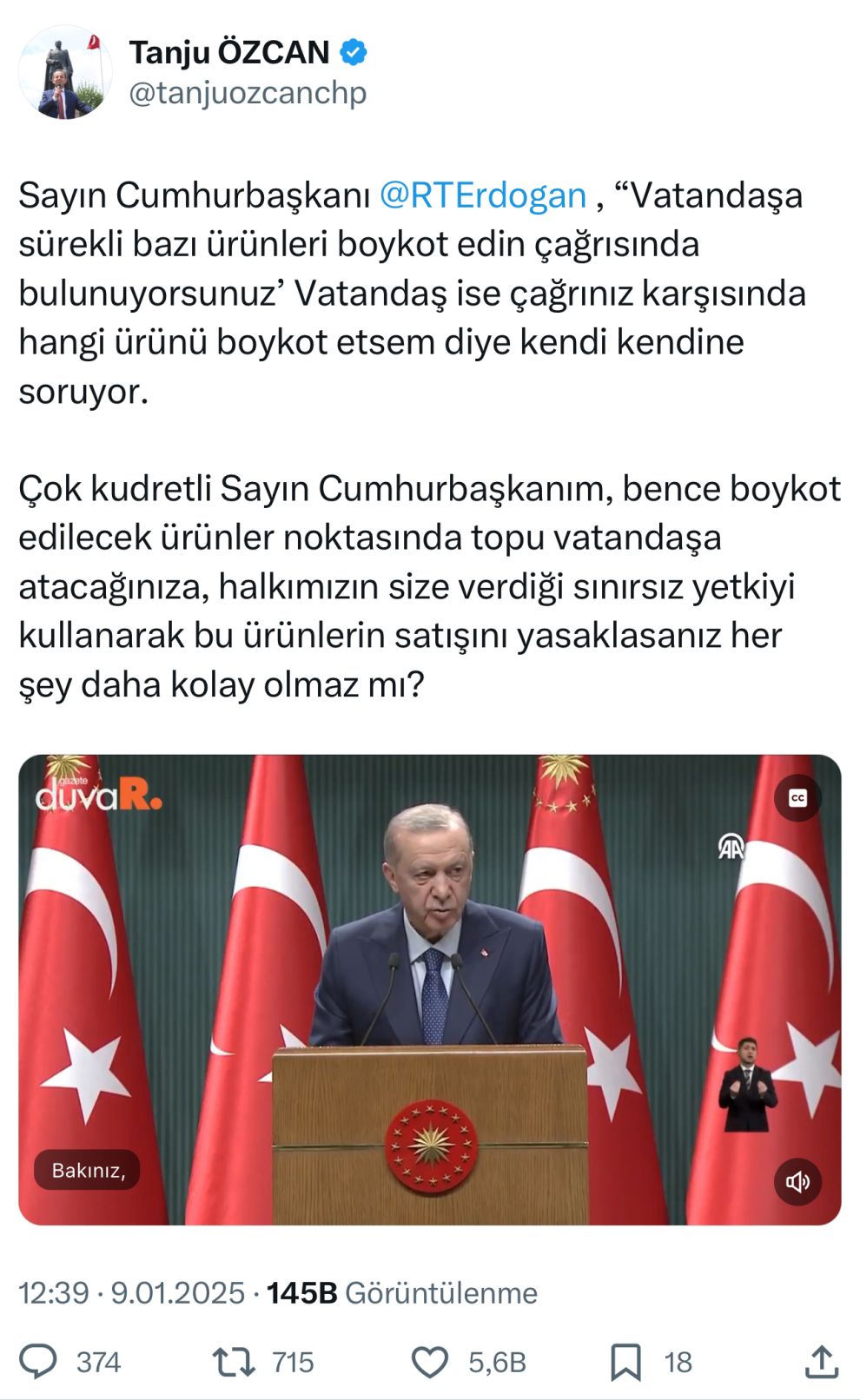
Task: Like the tweet with the heart icon
Action: pyautogui.click(x=429, y=1362)
